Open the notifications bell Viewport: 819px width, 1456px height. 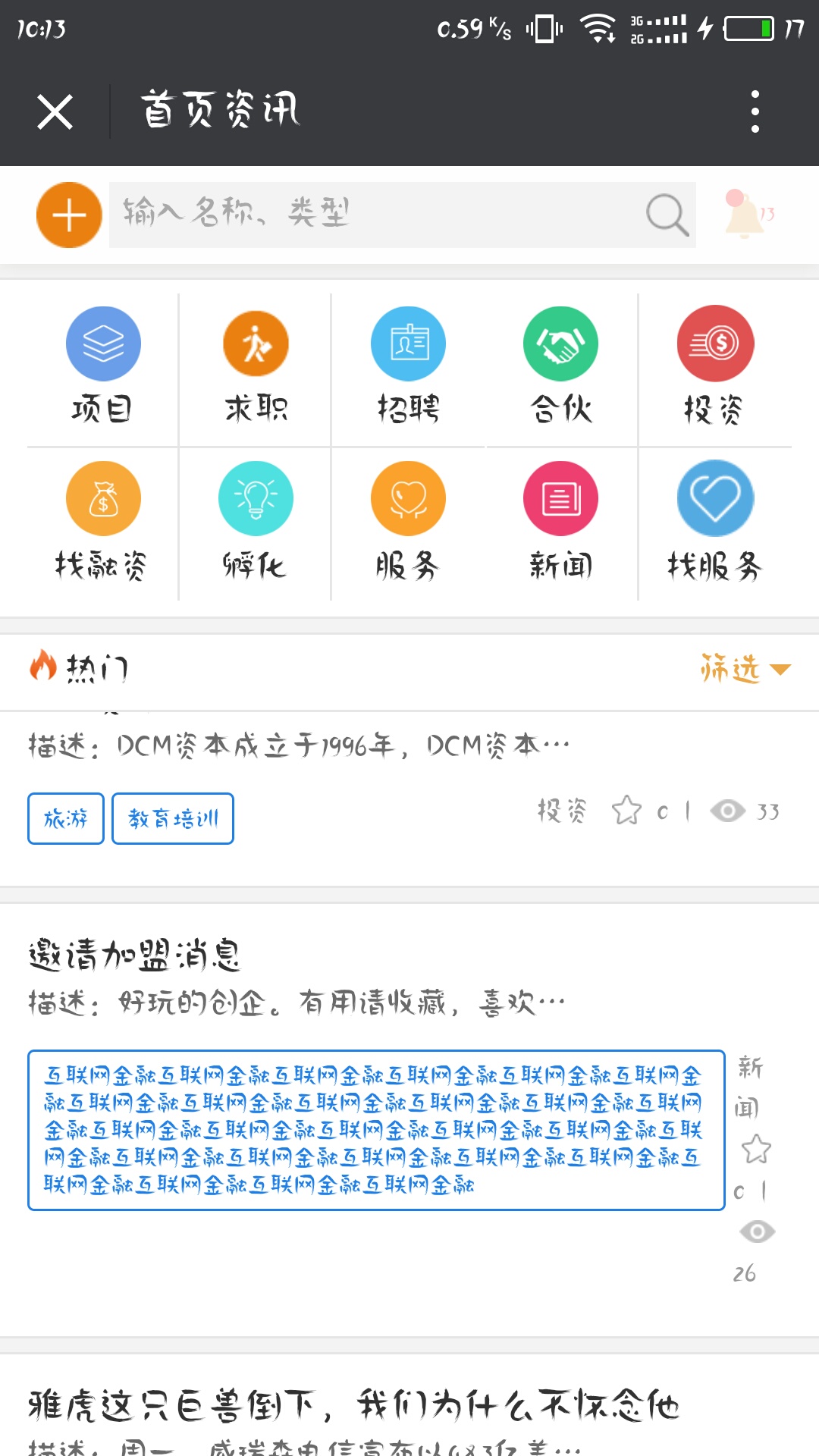point(745,215)
